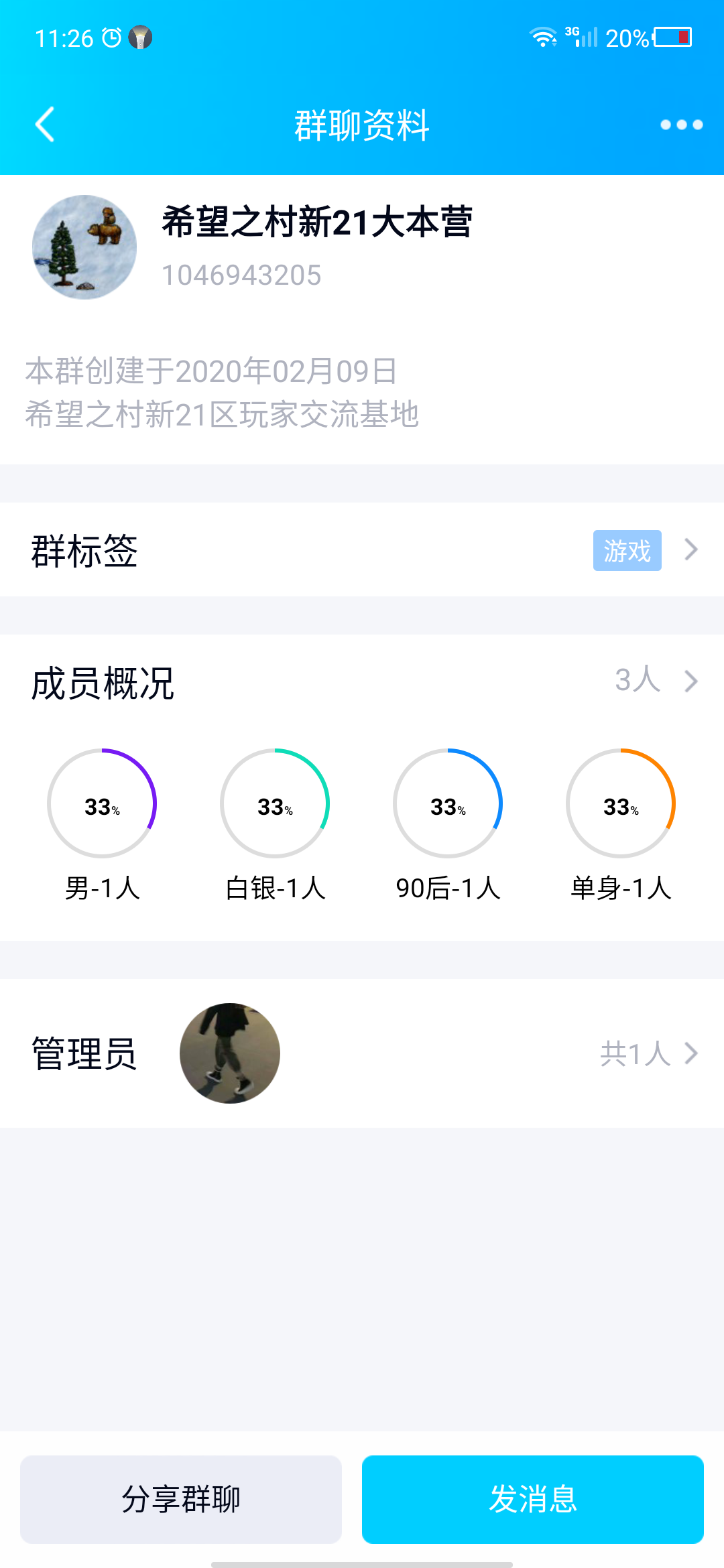724x1568 pixels.
Task: Open the three-dot overflow menu
Action: [x=681, y=125]
